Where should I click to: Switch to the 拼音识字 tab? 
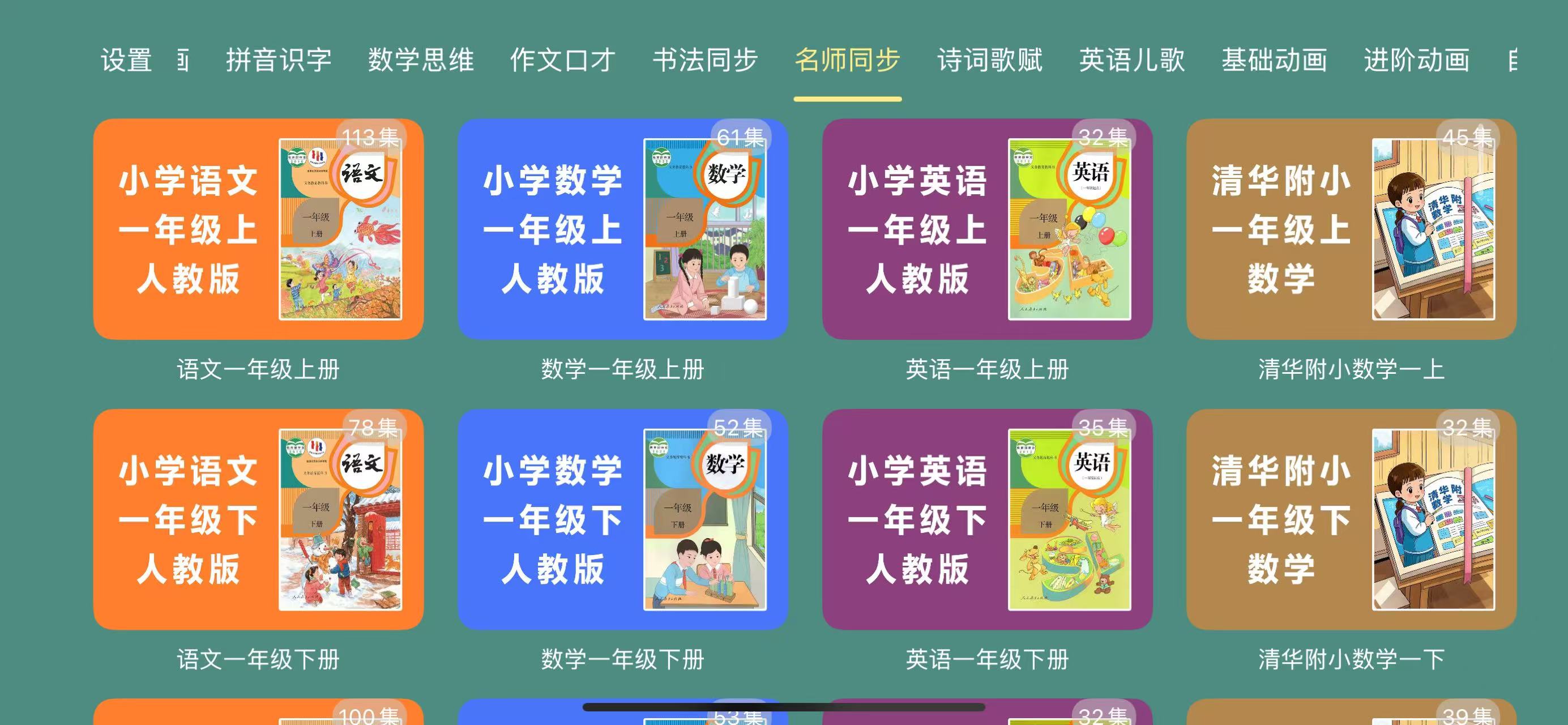pos(279,60)
